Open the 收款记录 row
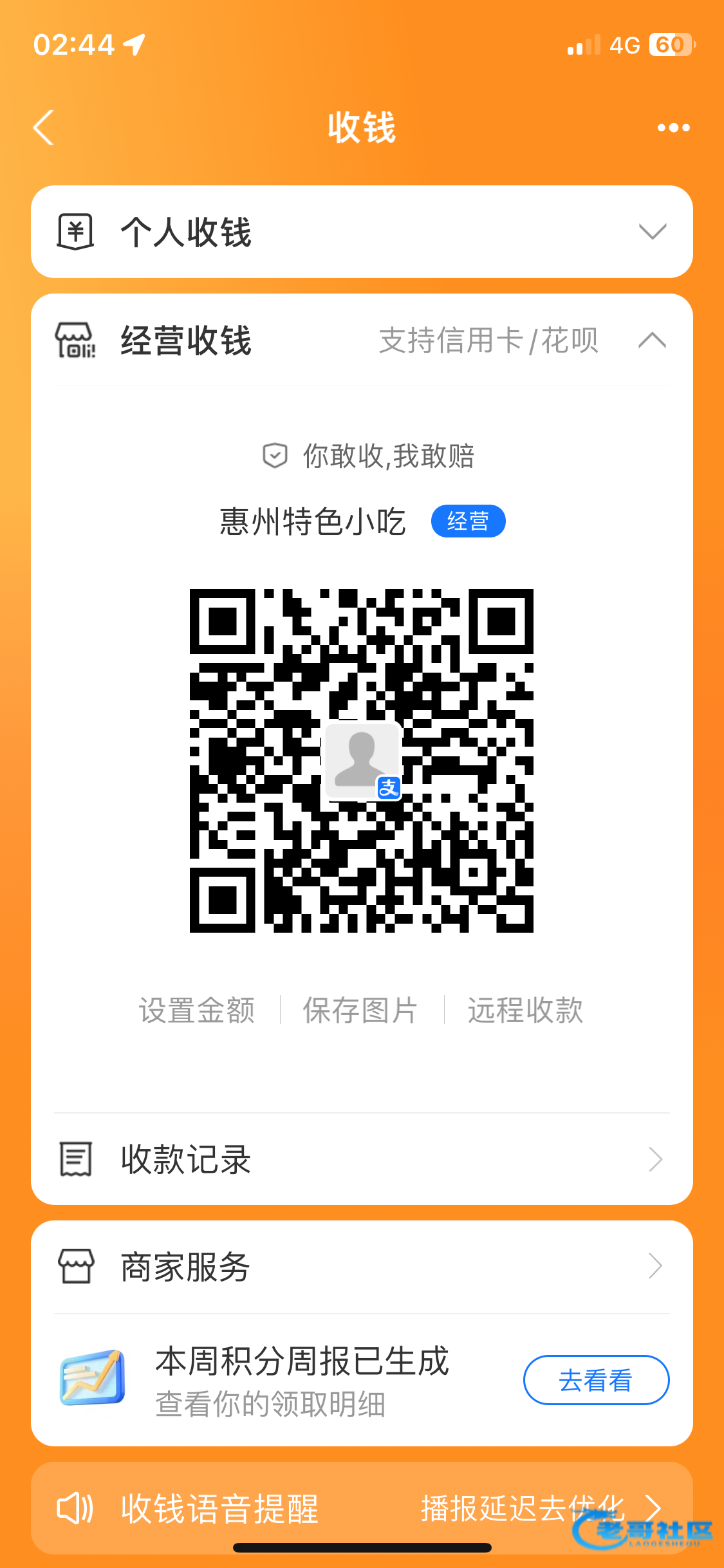The image size is (724, 1568). [x=362, y=1159]
